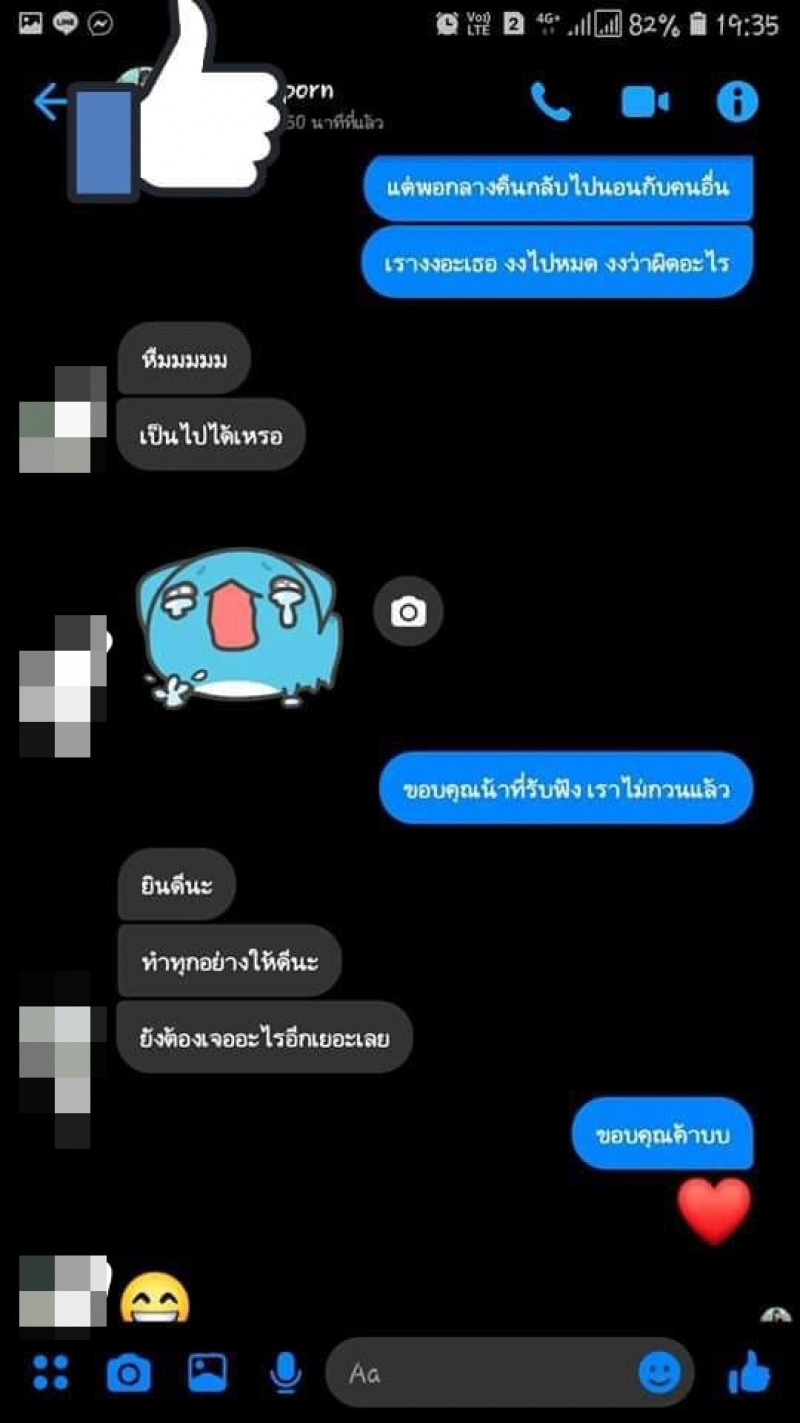
Task: Send a thumbs-up like
Action: pos(750,1374)
